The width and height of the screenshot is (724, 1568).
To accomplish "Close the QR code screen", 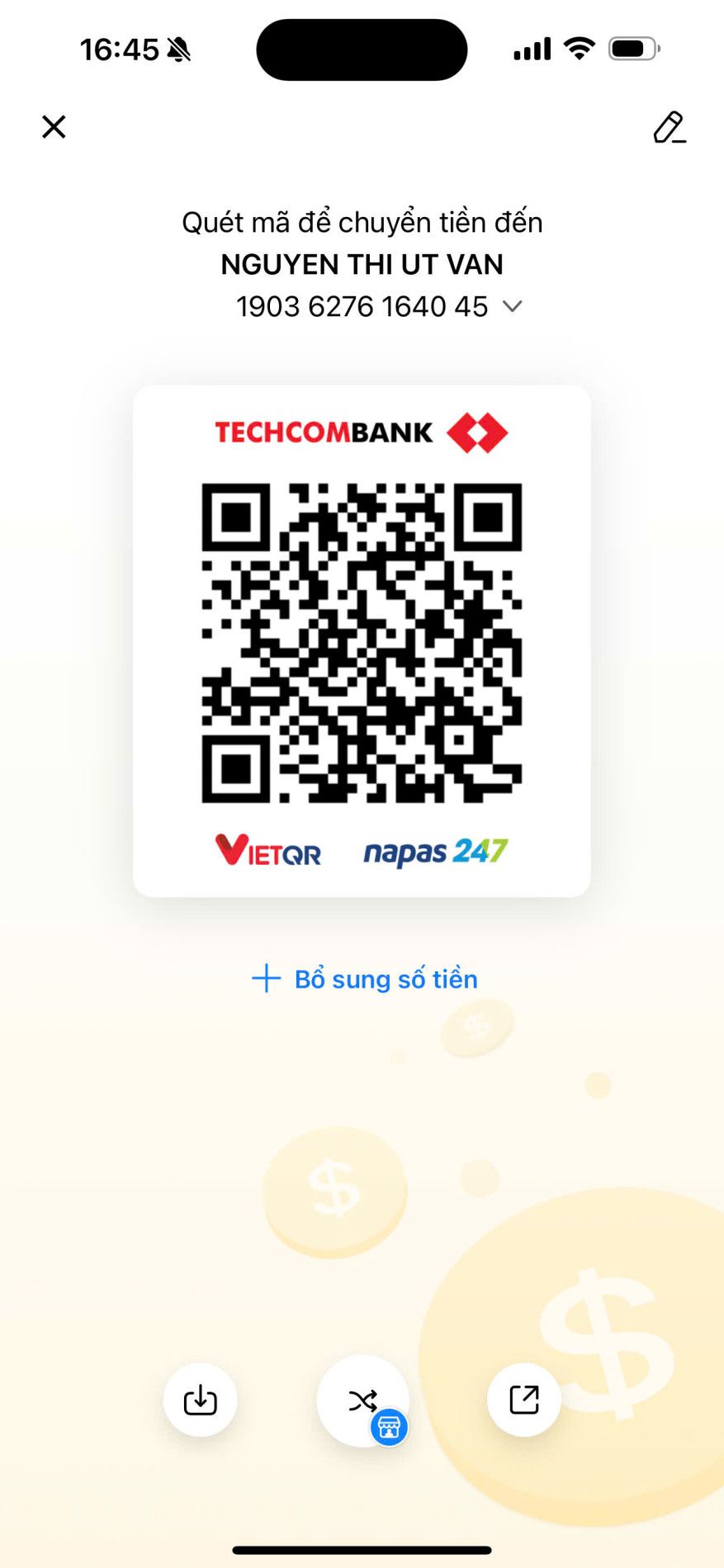I will click(x=54, y=127).
